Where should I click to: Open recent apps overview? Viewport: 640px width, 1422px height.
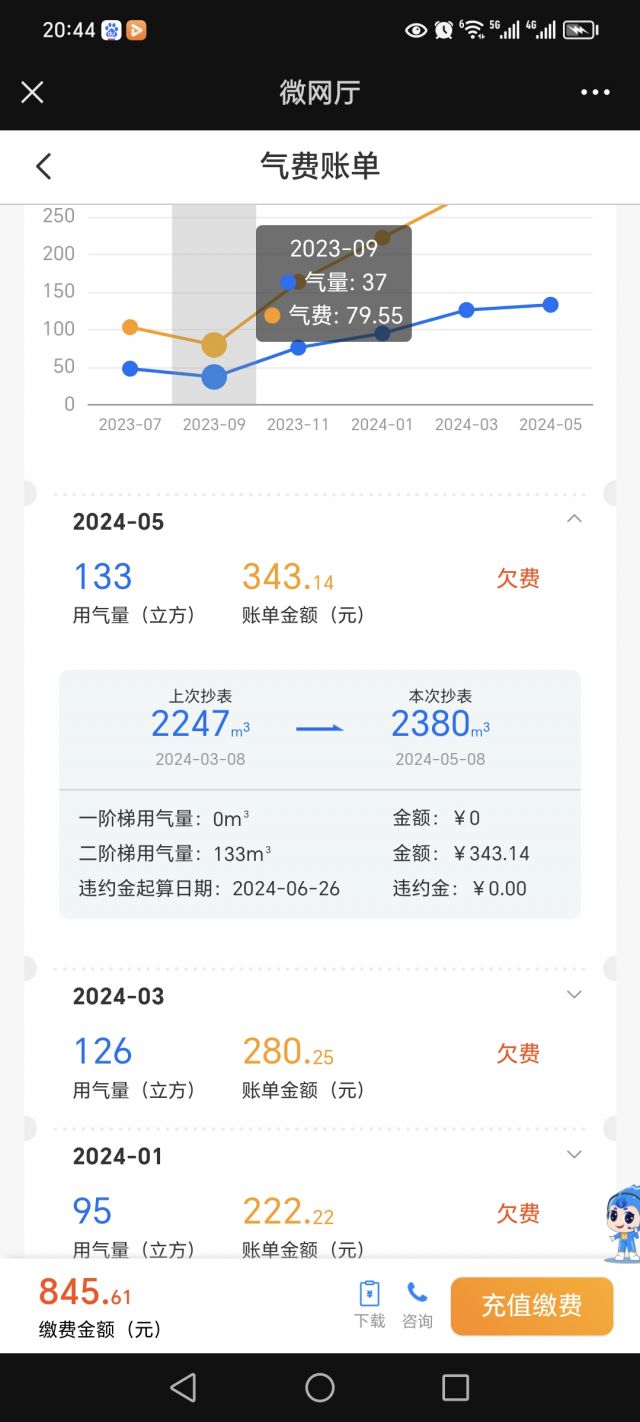coord(455,1387)
